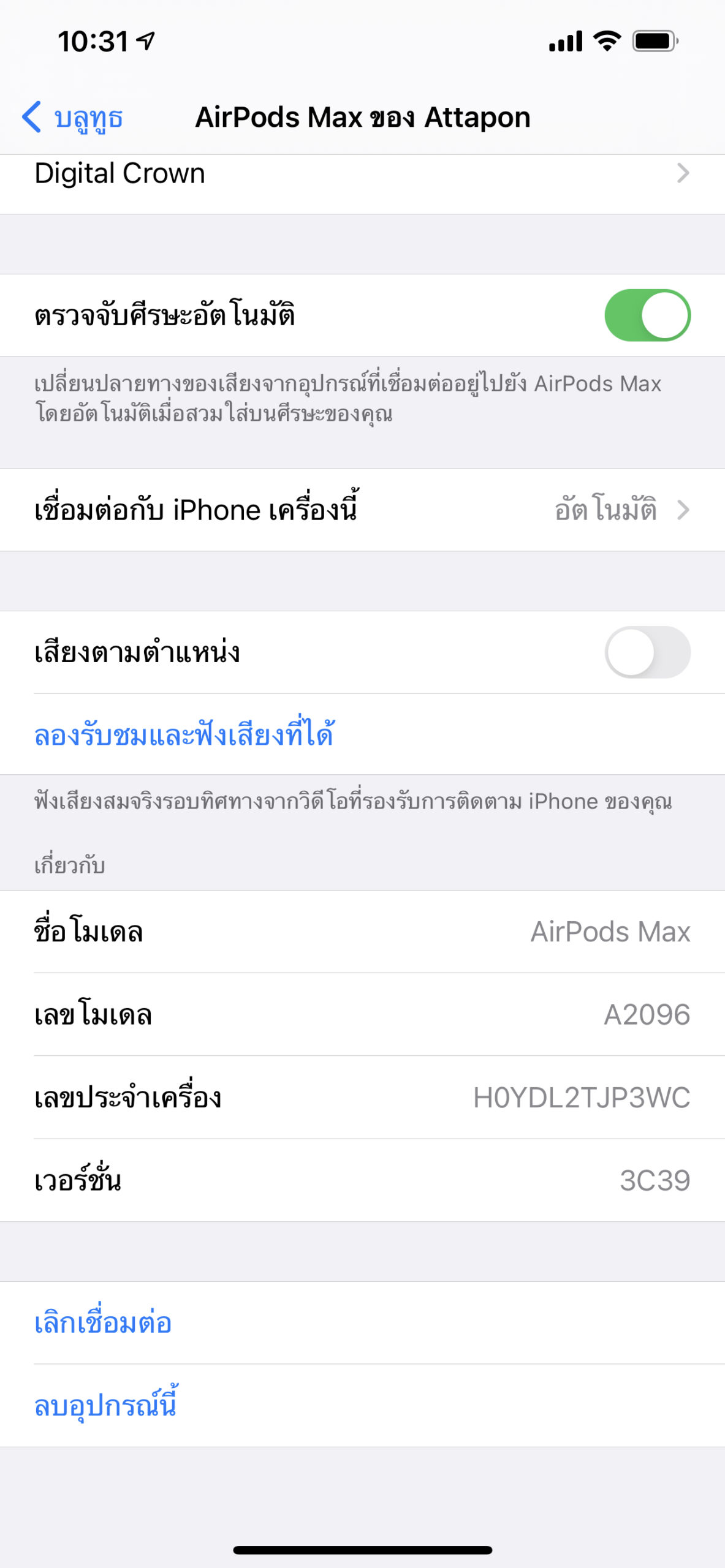This screenshot has height=1568, width=725.
Task: Open เชื่อมต่อกับ iPhone เครื่องนี้ option
Action: pos(362,510)
